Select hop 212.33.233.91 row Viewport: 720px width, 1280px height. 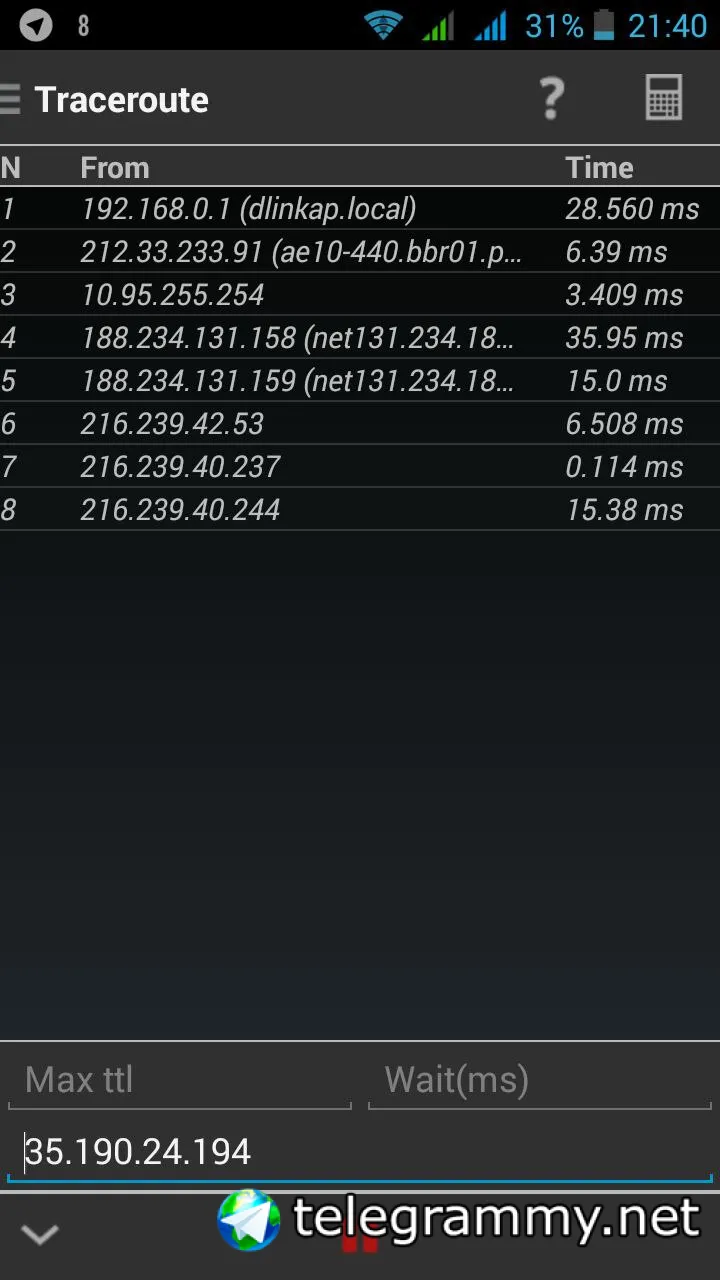click(360, 251)
